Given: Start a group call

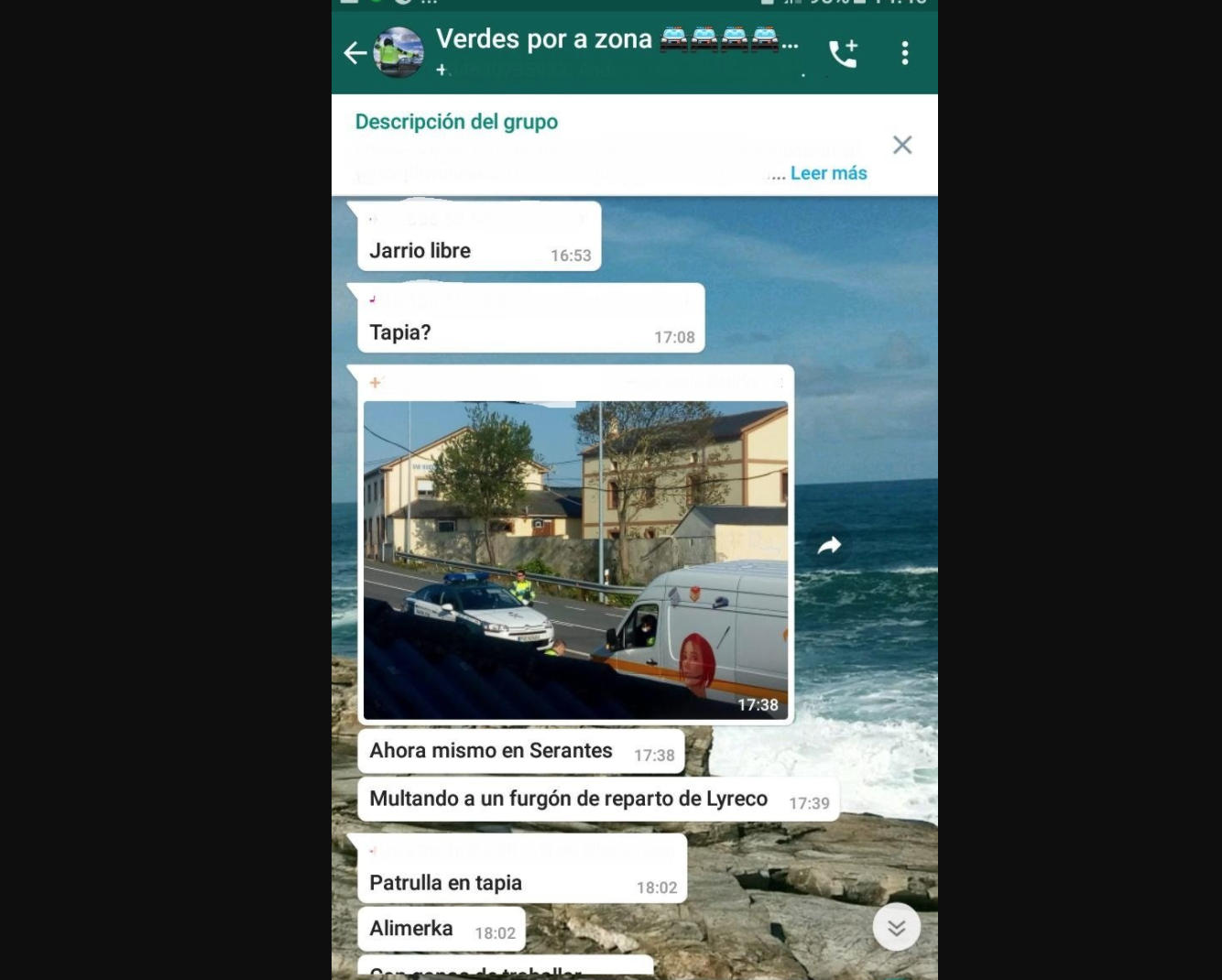Looking at the screenshot, I should pyautogui.click(x=843, y=53).
